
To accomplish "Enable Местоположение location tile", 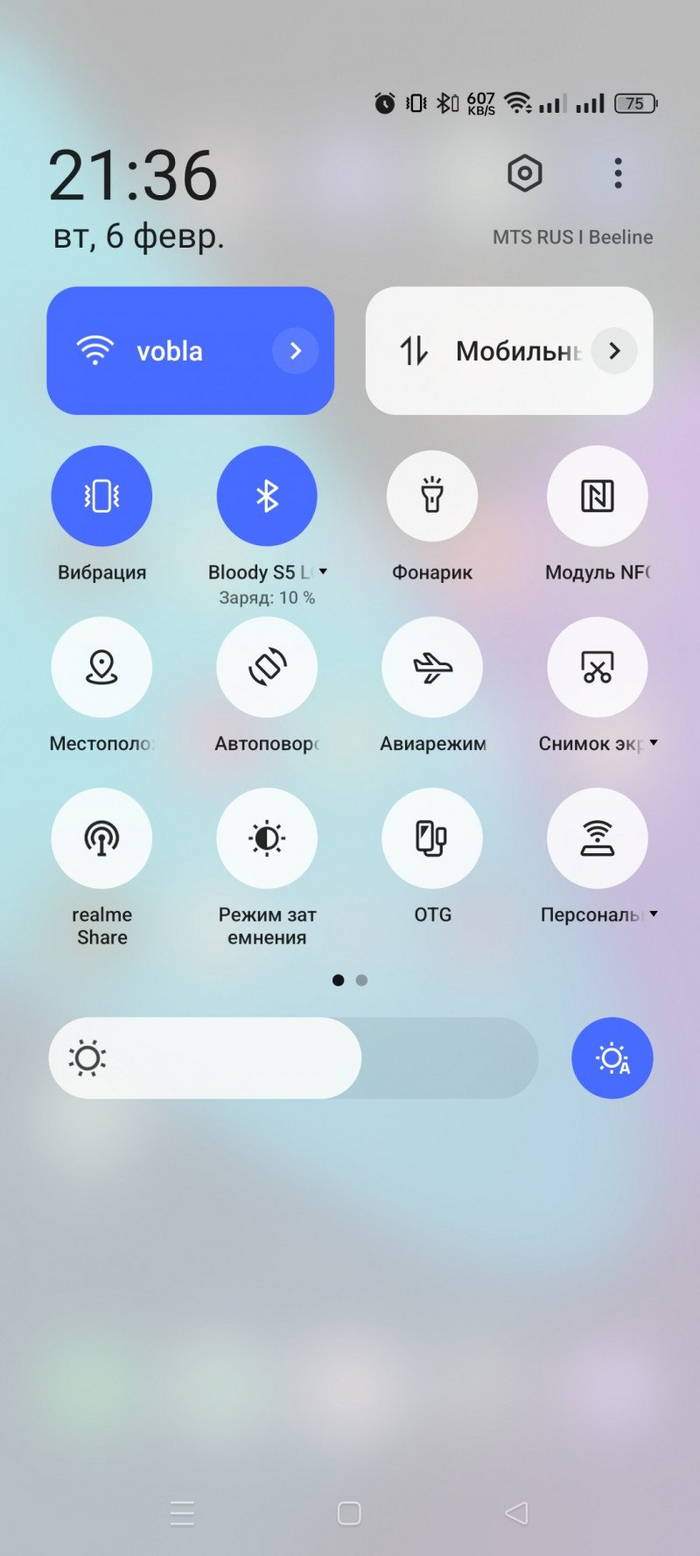I will click(x=102, y=667).
